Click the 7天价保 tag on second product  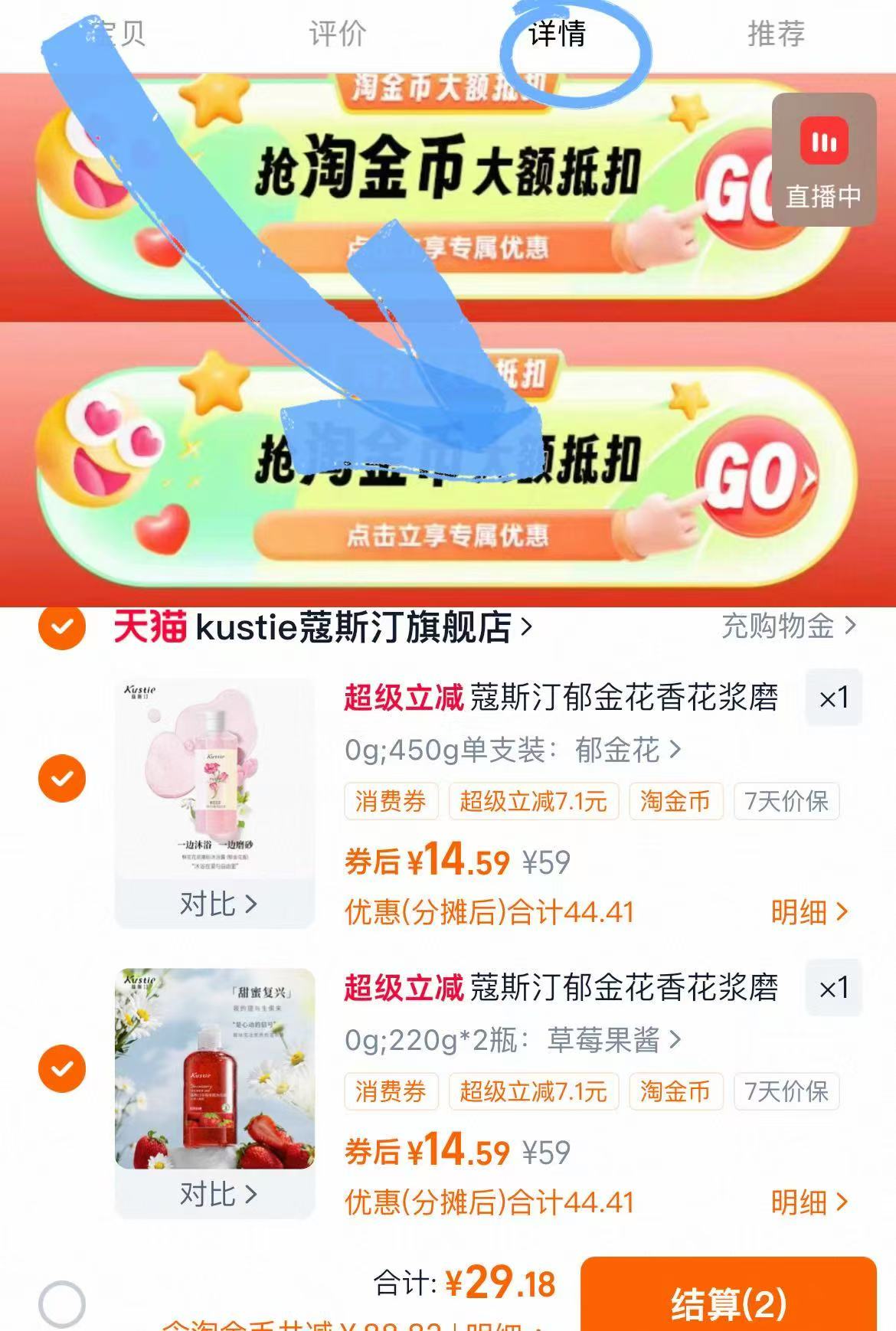(788, 1093)
